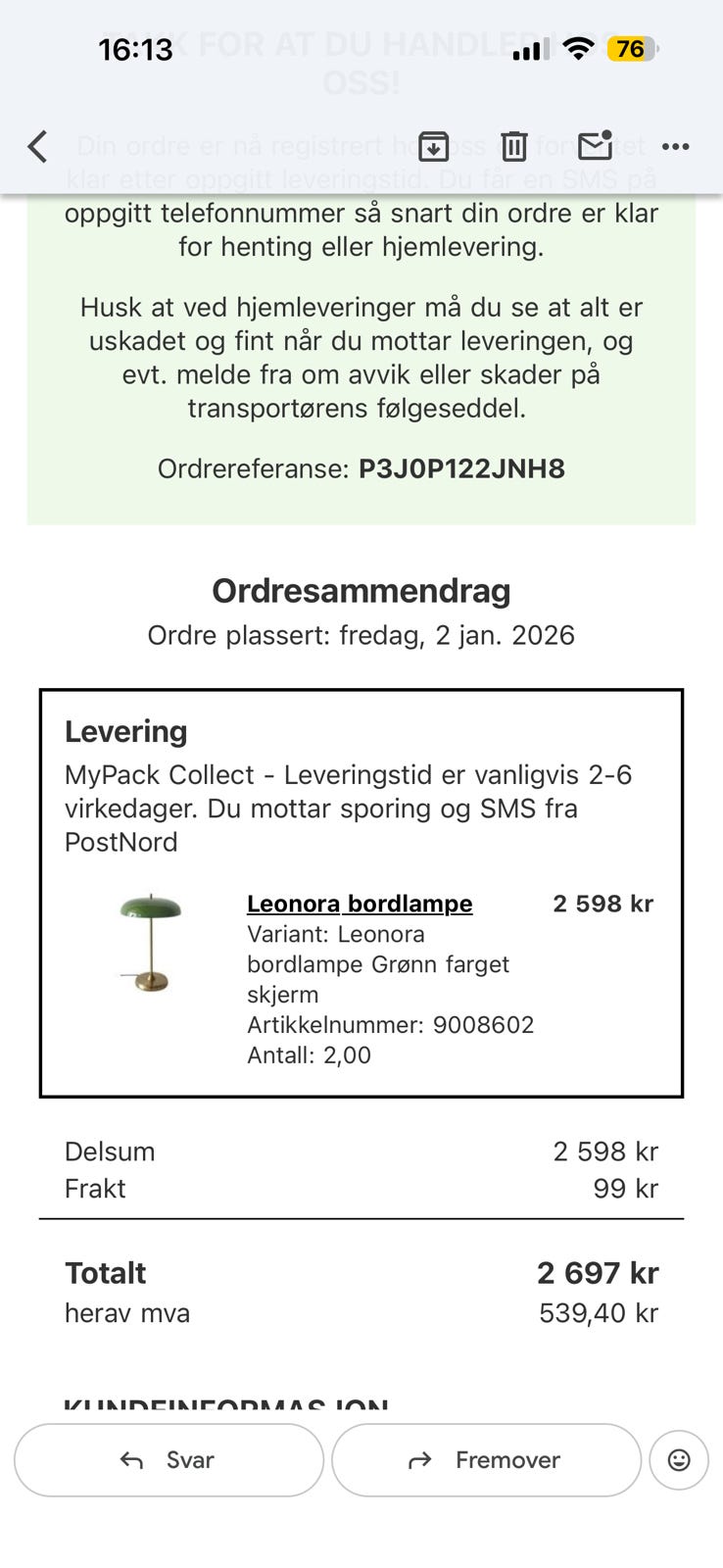Tap the green lamp product thumbnail
The image size is (723, 1568).
pos(152,941)
